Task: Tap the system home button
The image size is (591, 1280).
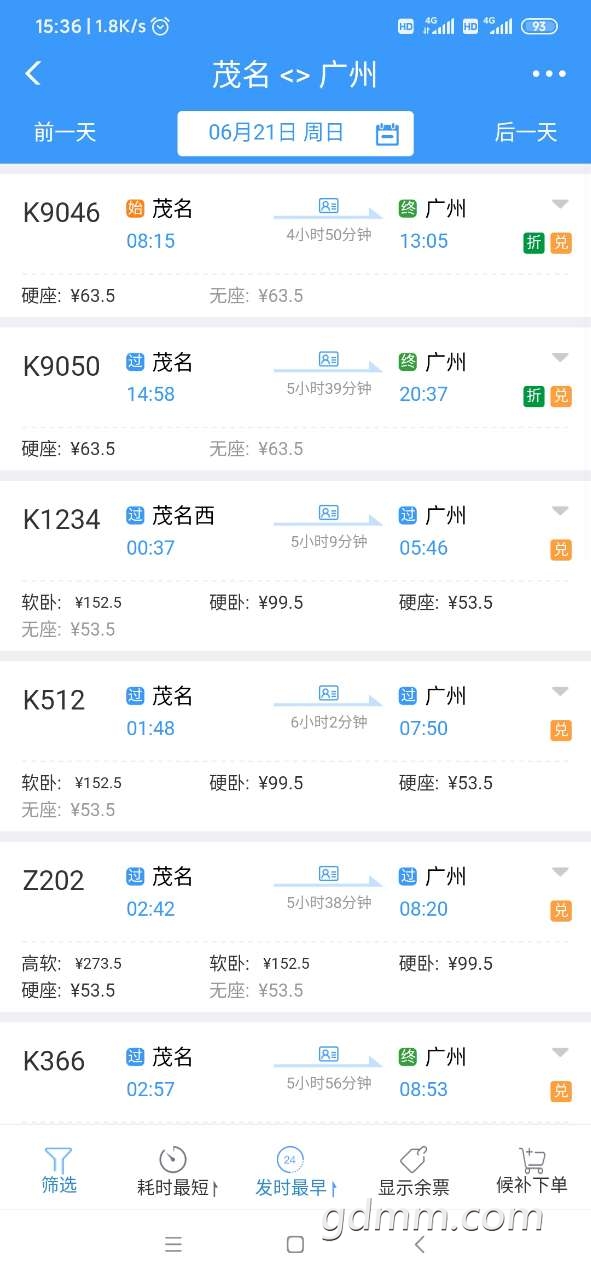Action: [295, 1244]
